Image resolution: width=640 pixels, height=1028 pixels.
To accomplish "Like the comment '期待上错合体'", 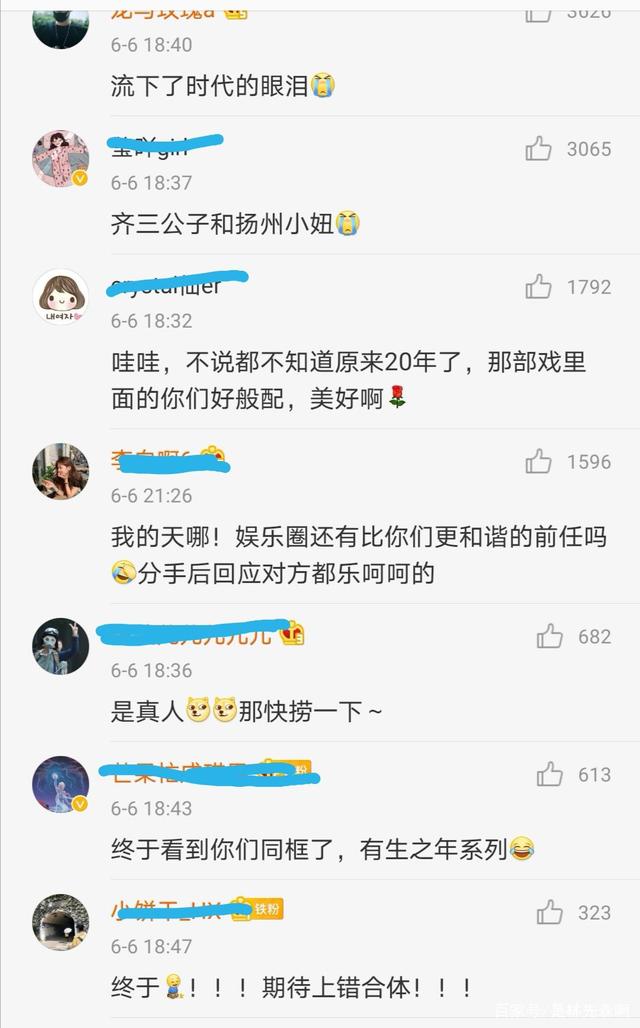I will pyautogui.click(x=549, y=912).
